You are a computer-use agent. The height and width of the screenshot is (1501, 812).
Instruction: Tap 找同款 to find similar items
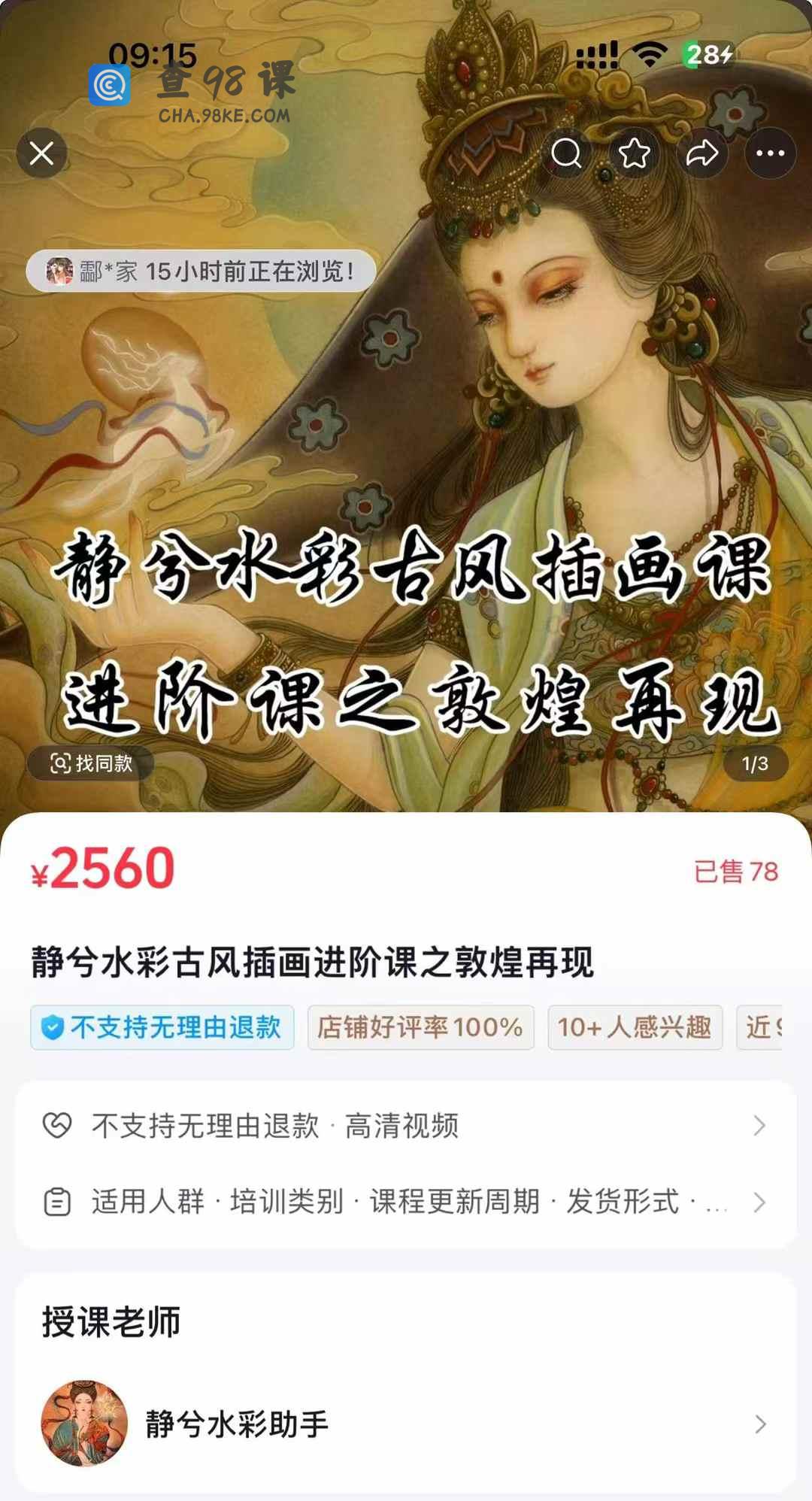pyautogui.click(x=91, y=763)
